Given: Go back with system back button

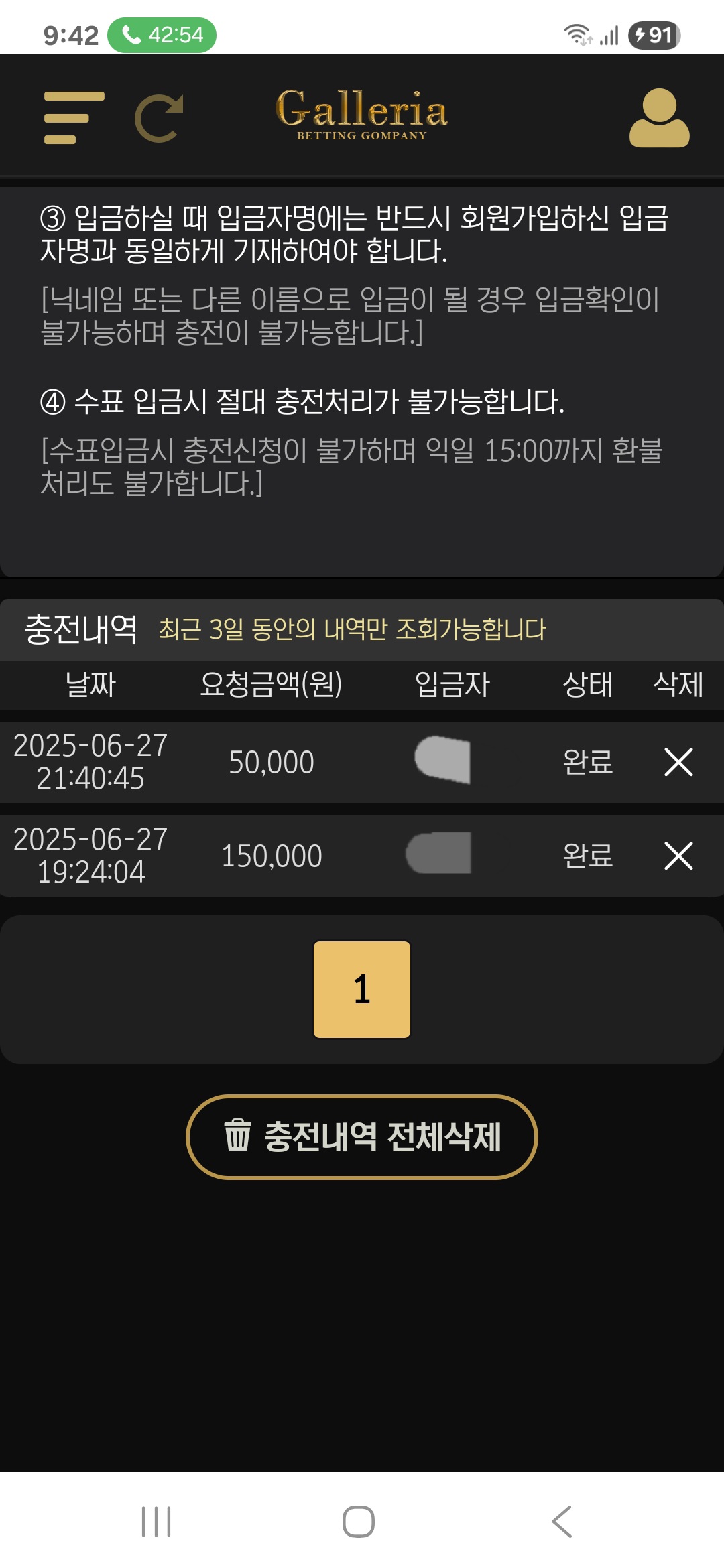Looking at the screenshot, I should pos(562,1521).
